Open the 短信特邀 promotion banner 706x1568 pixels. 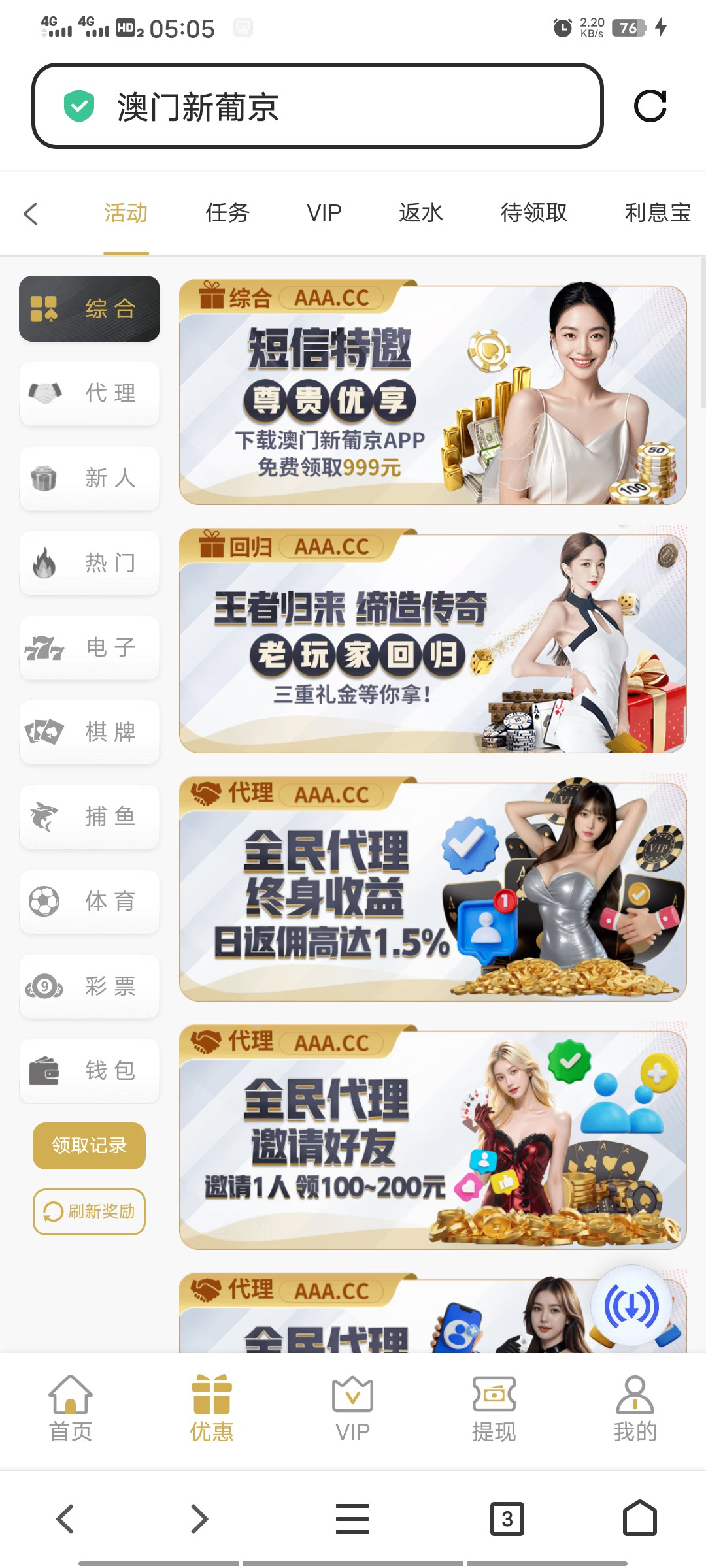(x=433, y=393)
